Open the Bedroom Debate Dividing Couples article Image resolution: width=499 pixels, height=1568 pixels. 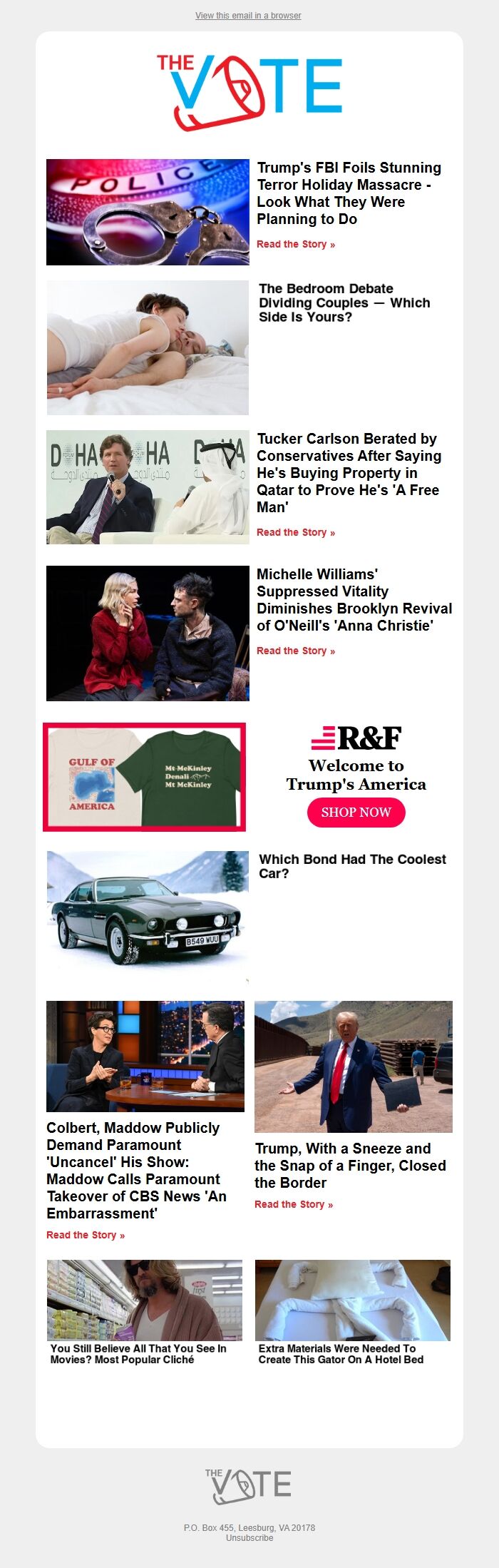click(x=344, y=302)
